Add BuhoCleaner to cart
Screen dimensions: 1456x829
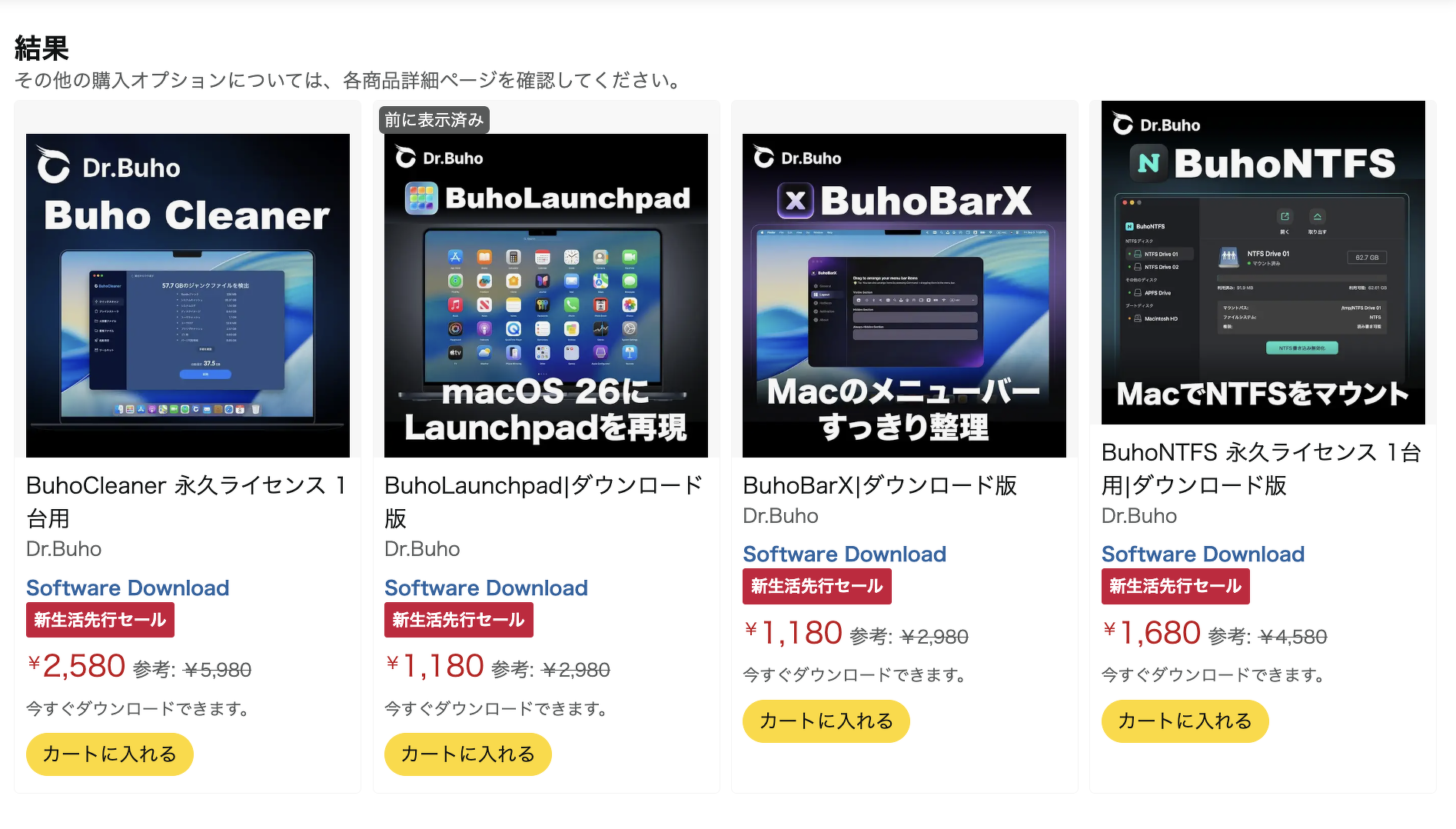(x=109, y=754)
